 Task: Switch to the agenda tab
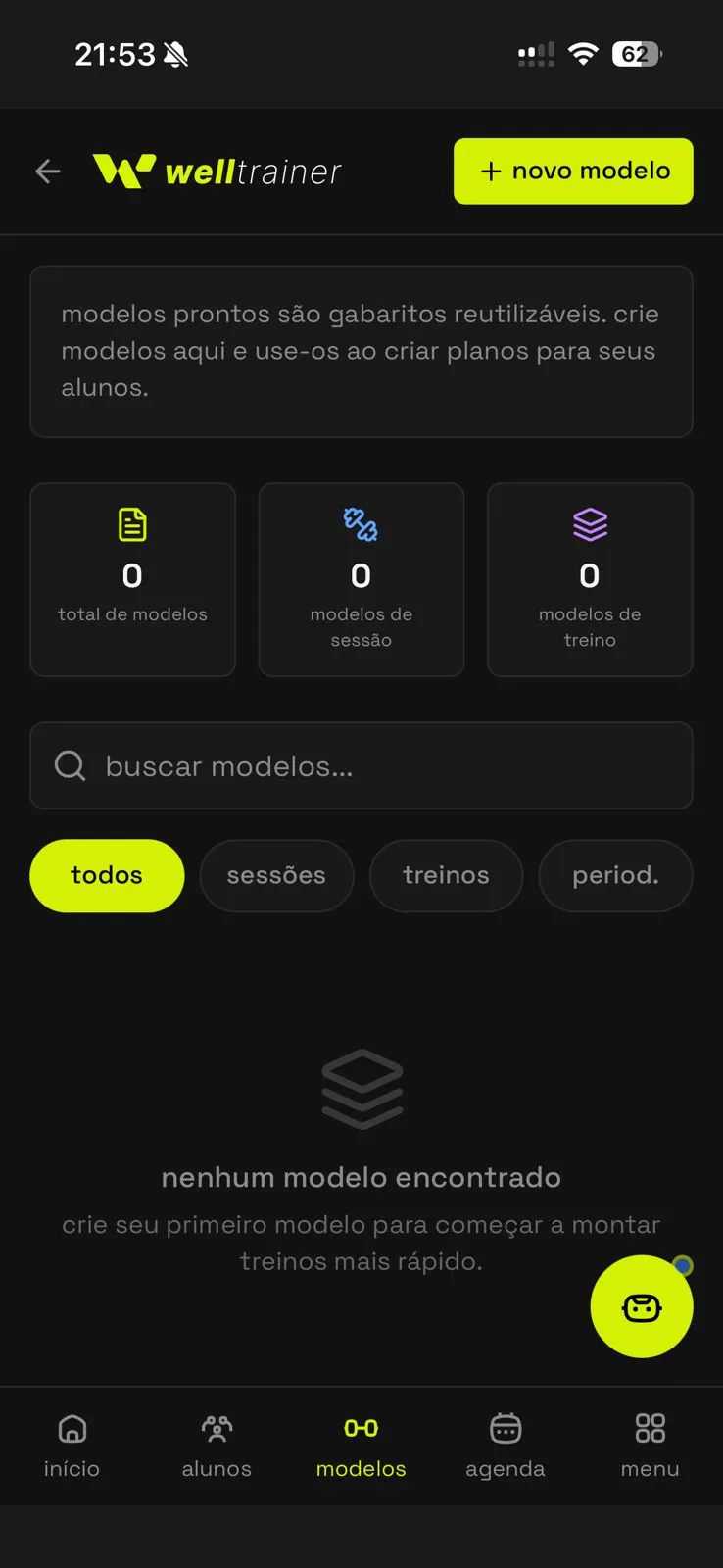click(x=505, y=1445)
